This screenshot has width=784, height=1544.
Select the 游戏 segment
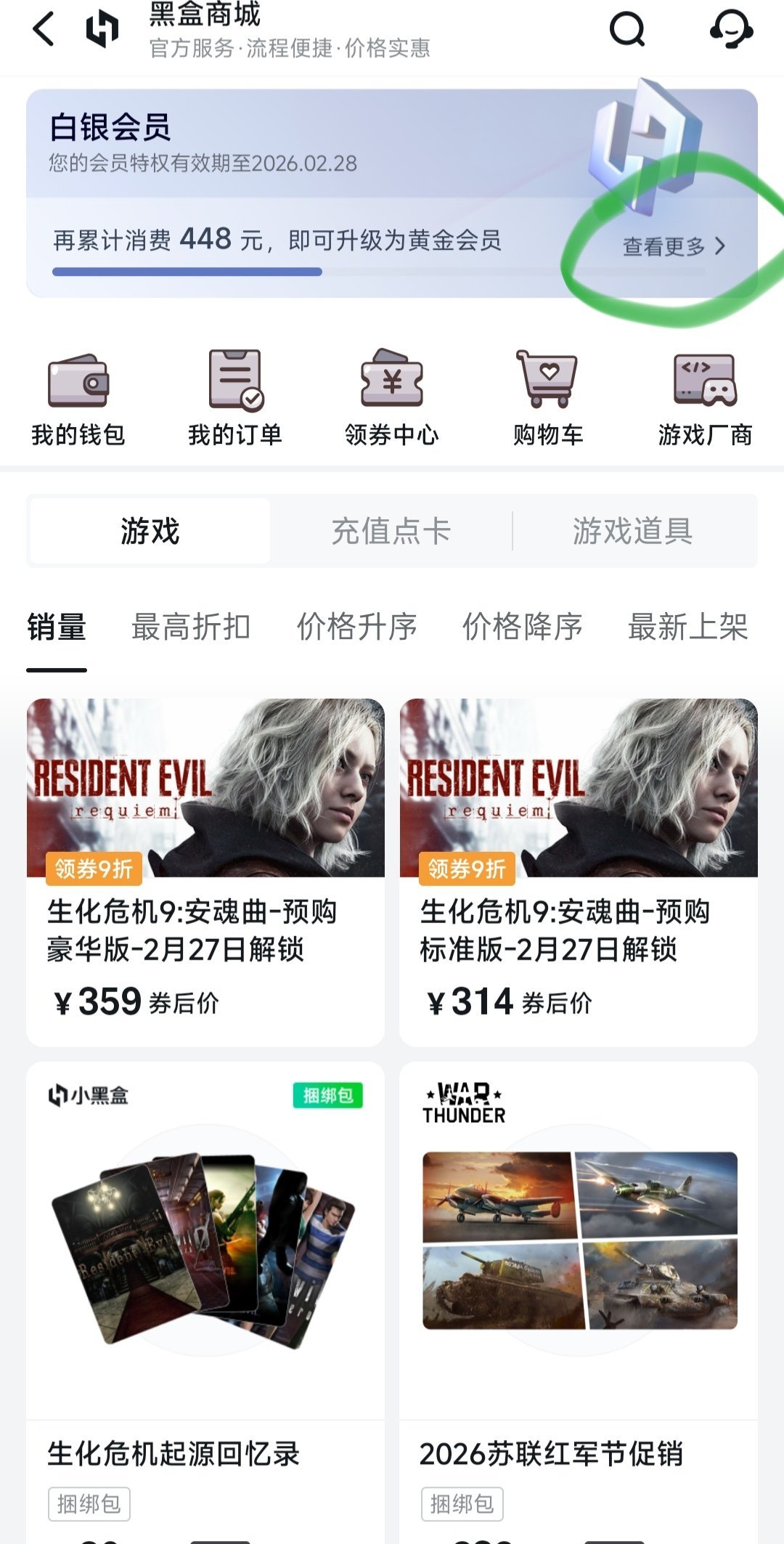pos(150,531)
